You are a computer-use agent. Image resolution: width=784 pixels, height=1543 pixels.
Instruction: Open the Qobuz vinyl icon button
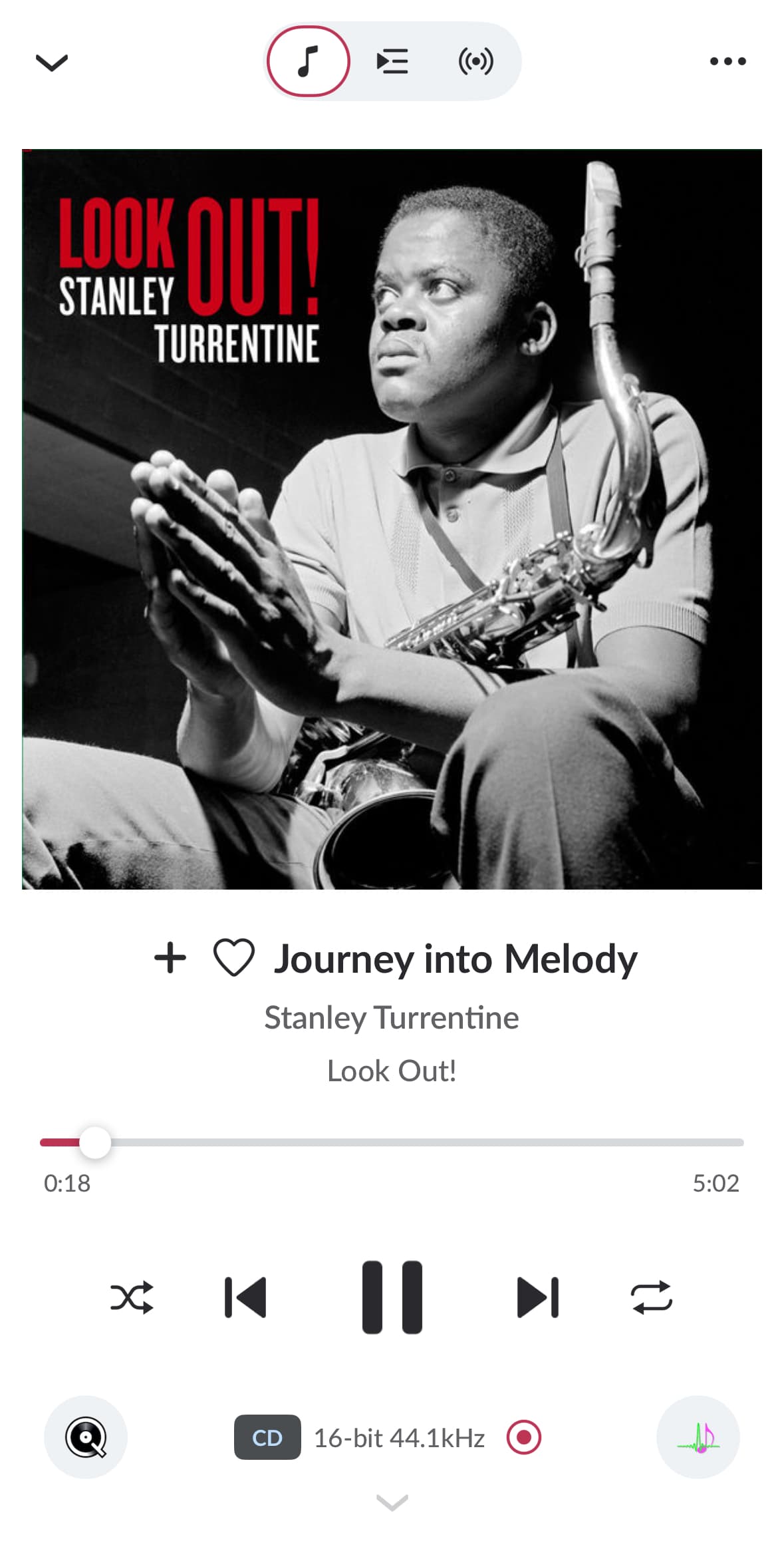86,1437
